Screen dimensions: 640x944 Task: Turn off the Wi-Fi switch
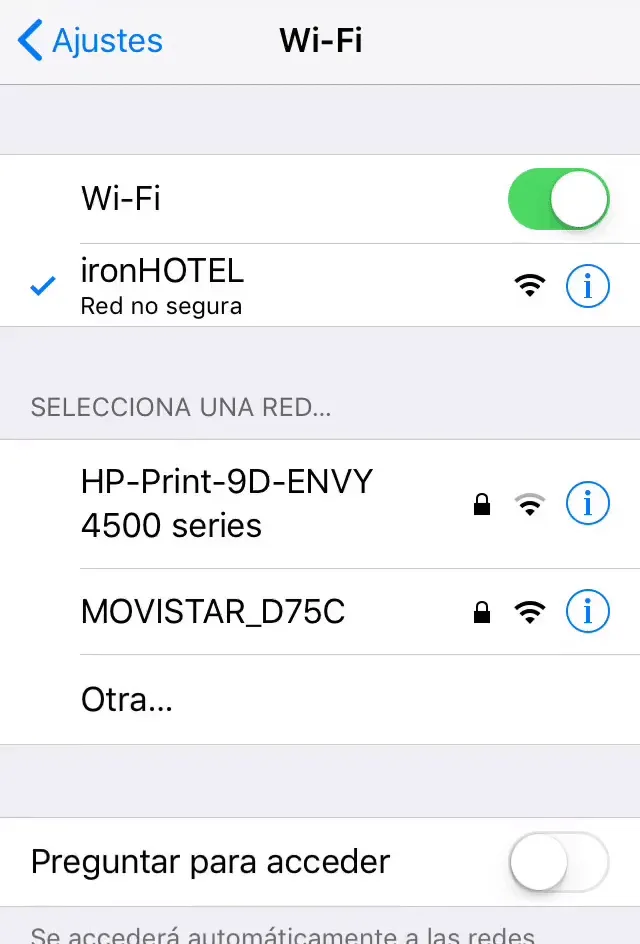[558, 199]
